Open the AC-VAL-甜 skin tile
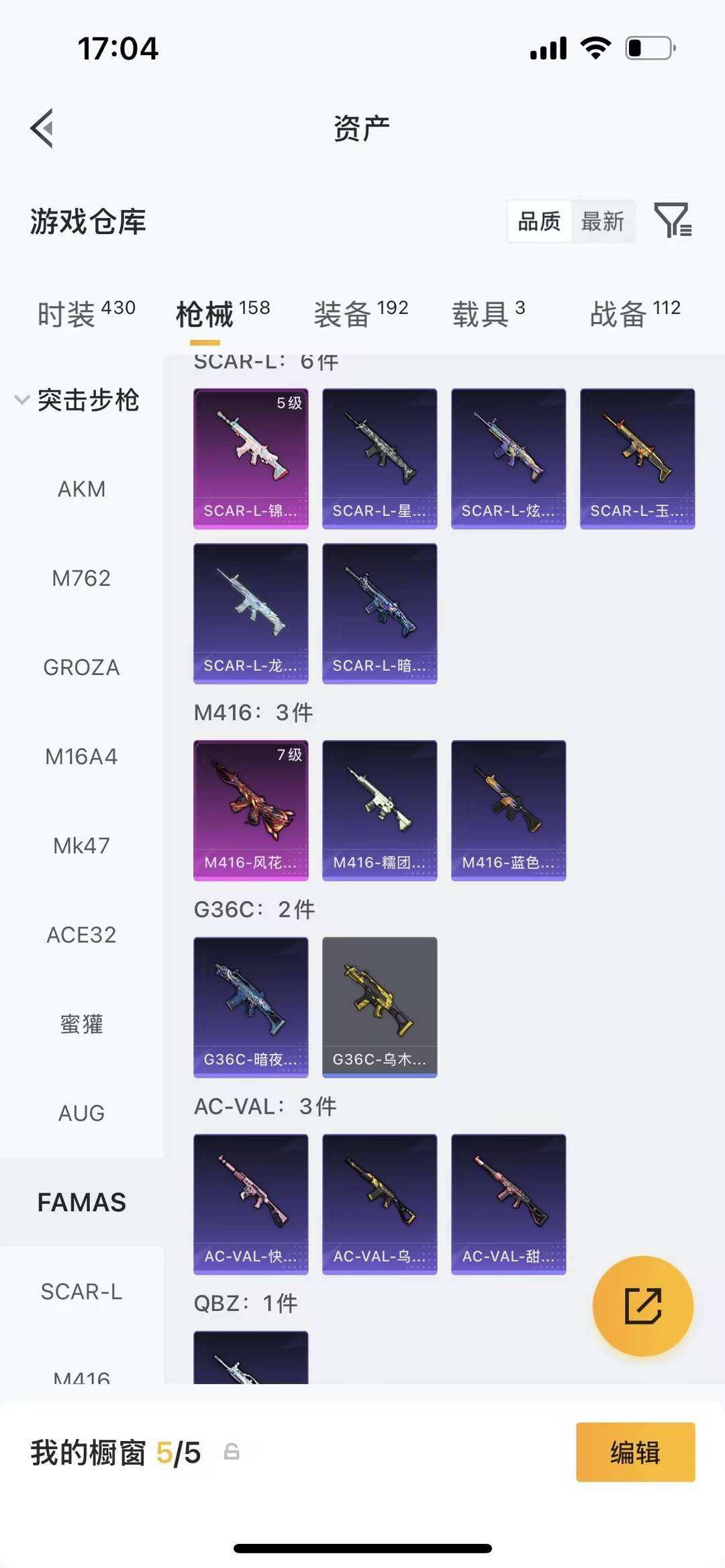Viewport: 725px width, 1568px height. [x=508, y=1204]
